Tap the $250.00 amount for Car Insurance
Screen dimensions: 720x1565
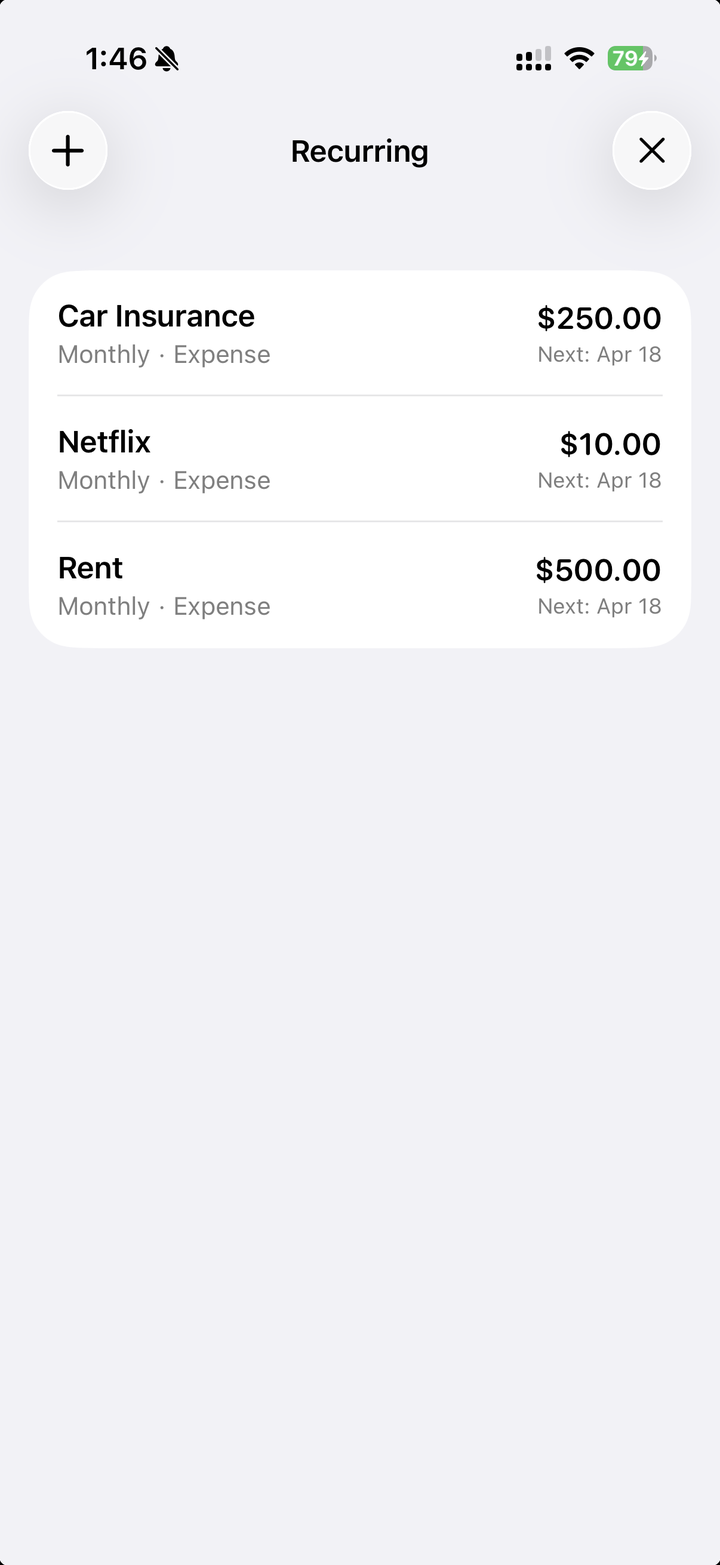598,317
